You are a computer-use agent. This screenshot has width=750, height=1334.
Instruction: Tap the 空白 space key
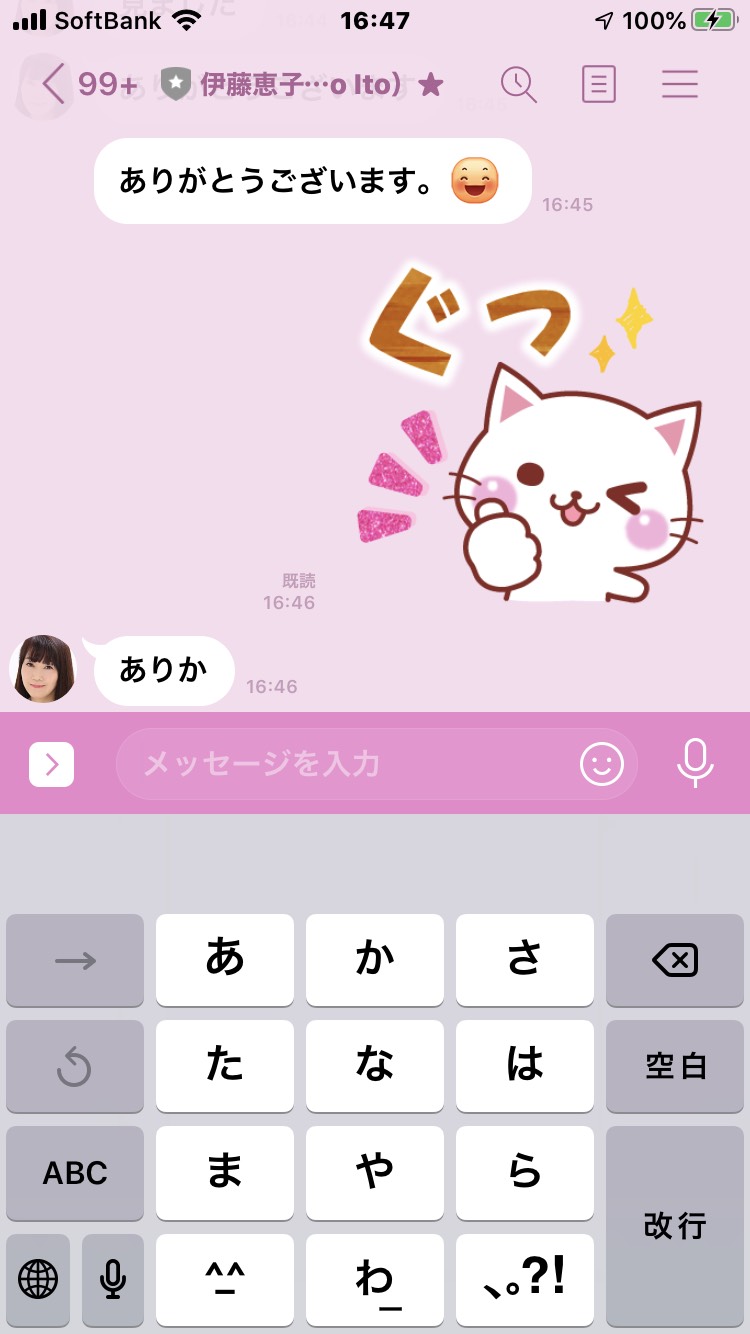tap(675, 1066)
